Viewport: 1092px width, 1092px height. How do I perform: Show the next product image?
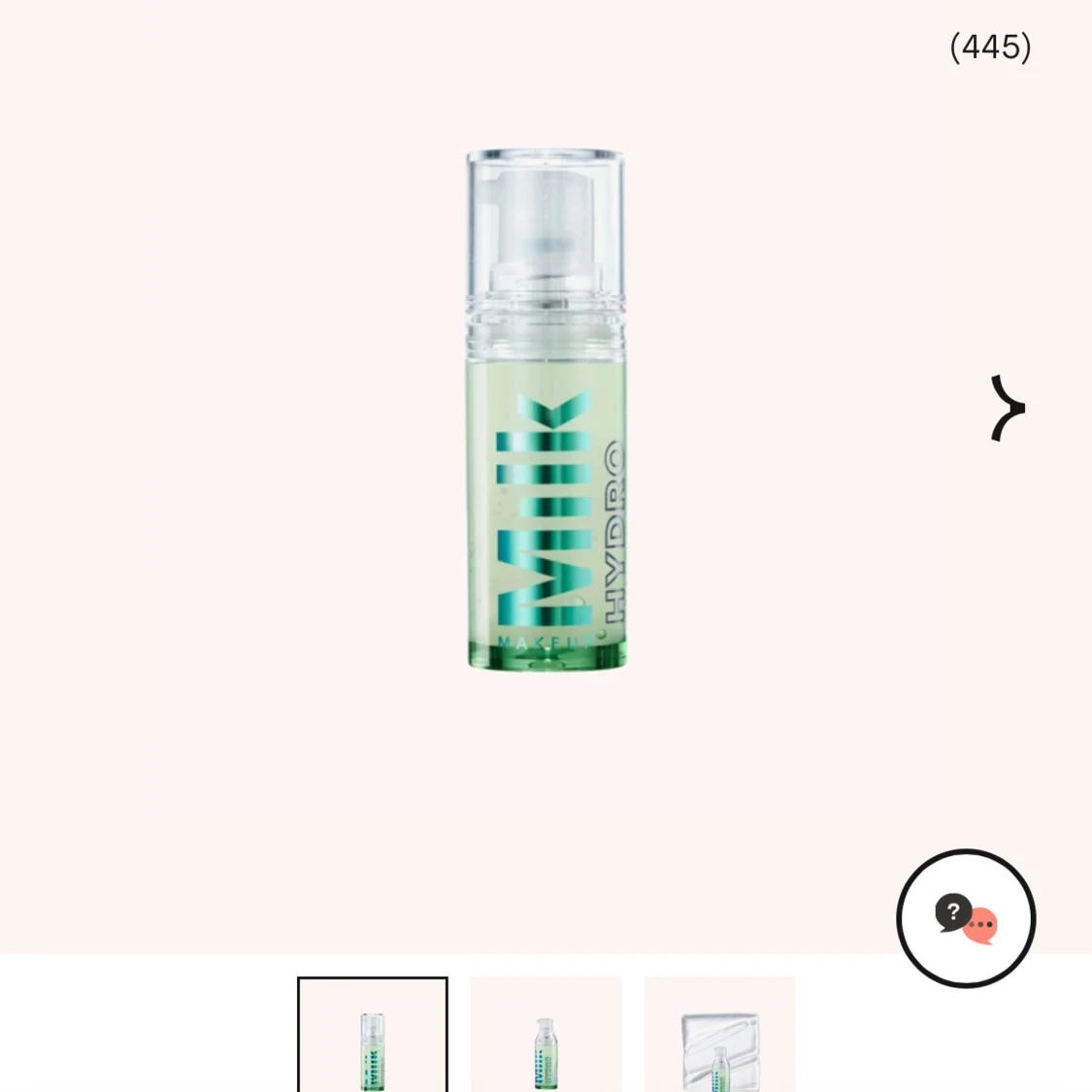(x=1008, y=408)
